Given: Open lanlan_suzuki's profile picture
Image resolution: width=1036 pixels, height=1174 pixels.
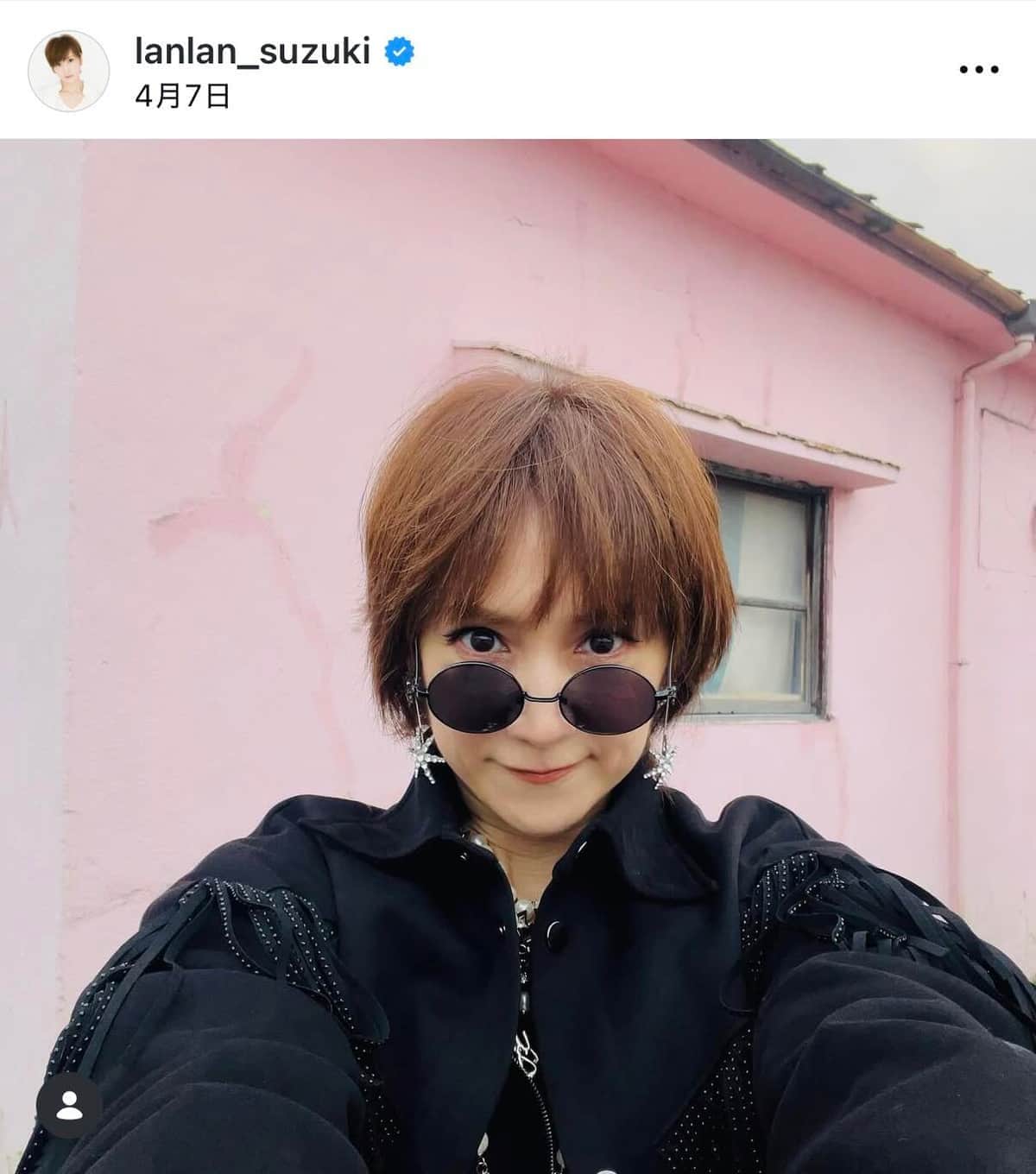Looking at the screenshot, I should click(x=69, y=71).
